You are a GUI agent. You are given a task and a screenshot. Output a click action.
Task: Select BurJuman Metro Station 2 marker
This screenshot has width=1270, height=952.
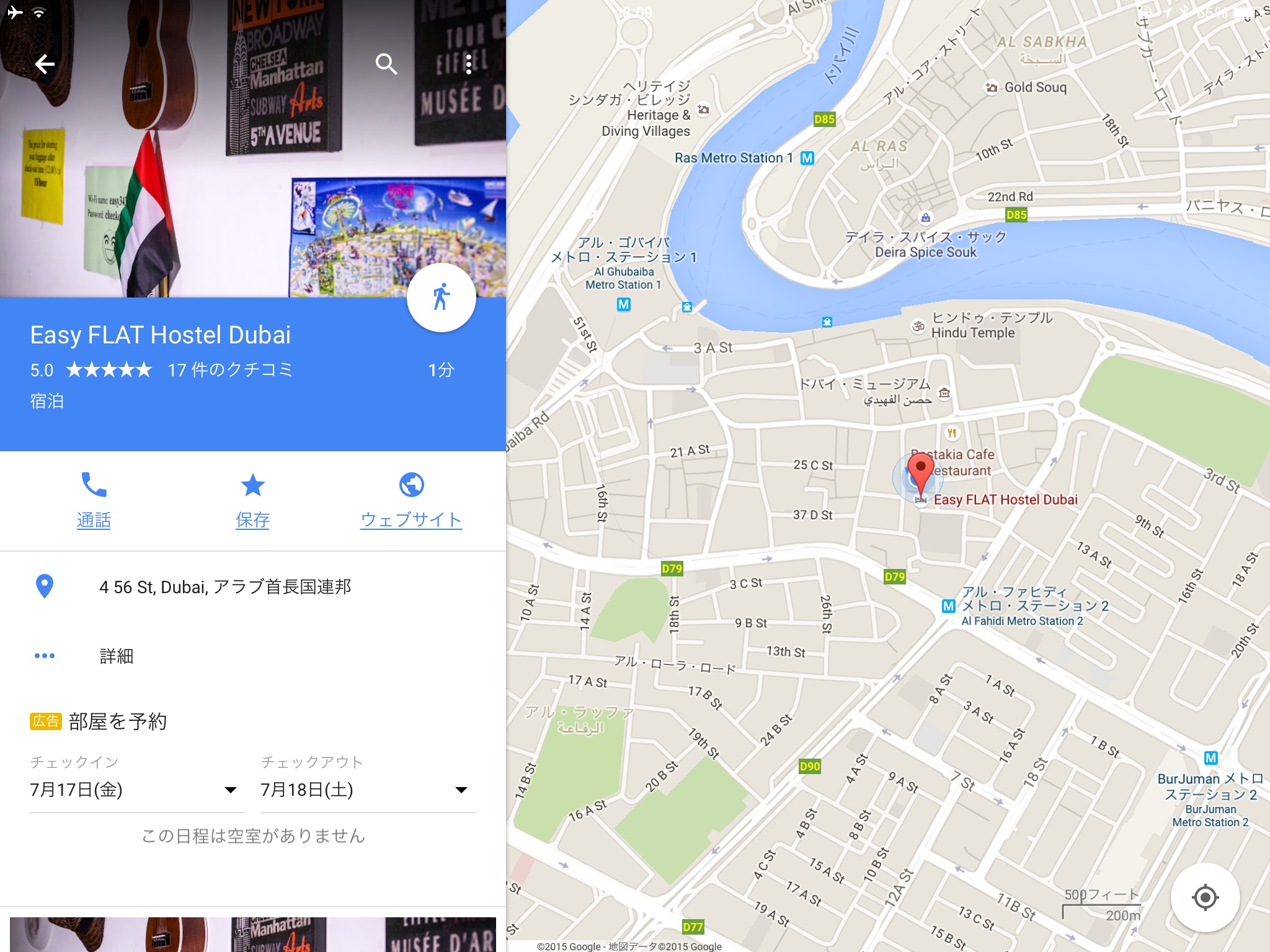click(1210, 758)
